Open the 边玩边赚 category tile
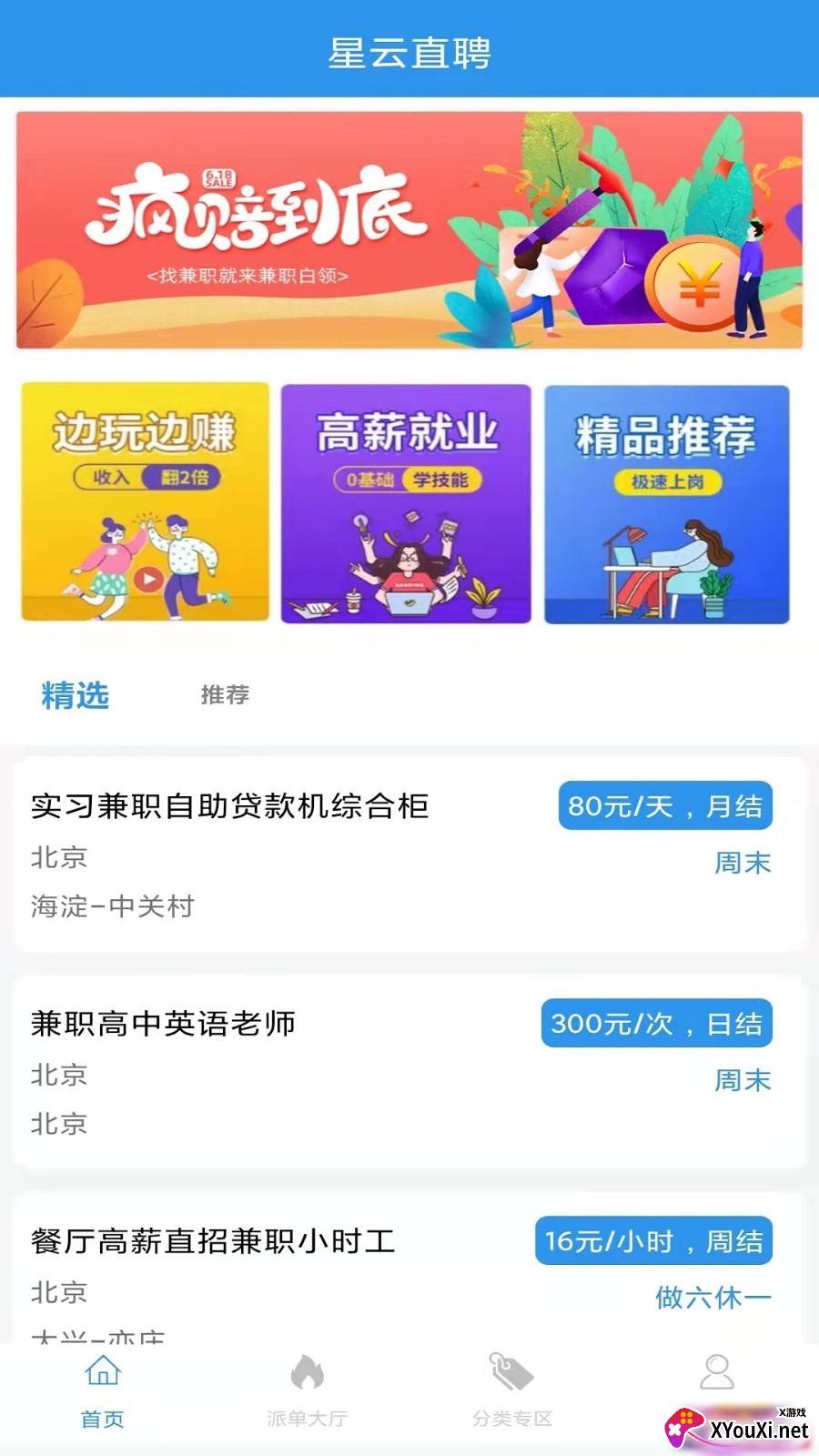819x1456 pixels. pyautogui.click(x=146, y=503)
